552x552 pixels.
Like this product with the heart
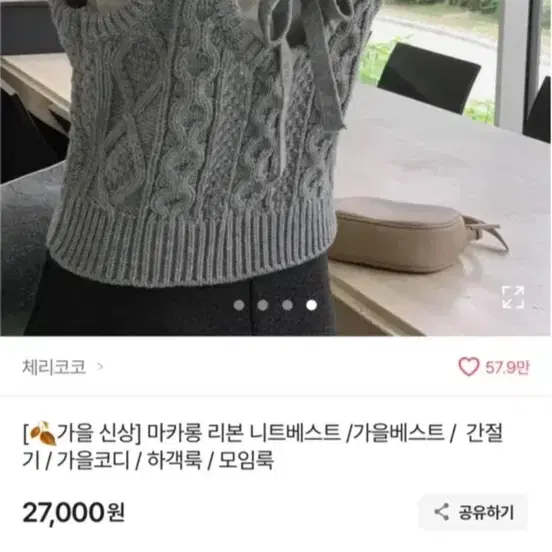(x=469, y=366)
